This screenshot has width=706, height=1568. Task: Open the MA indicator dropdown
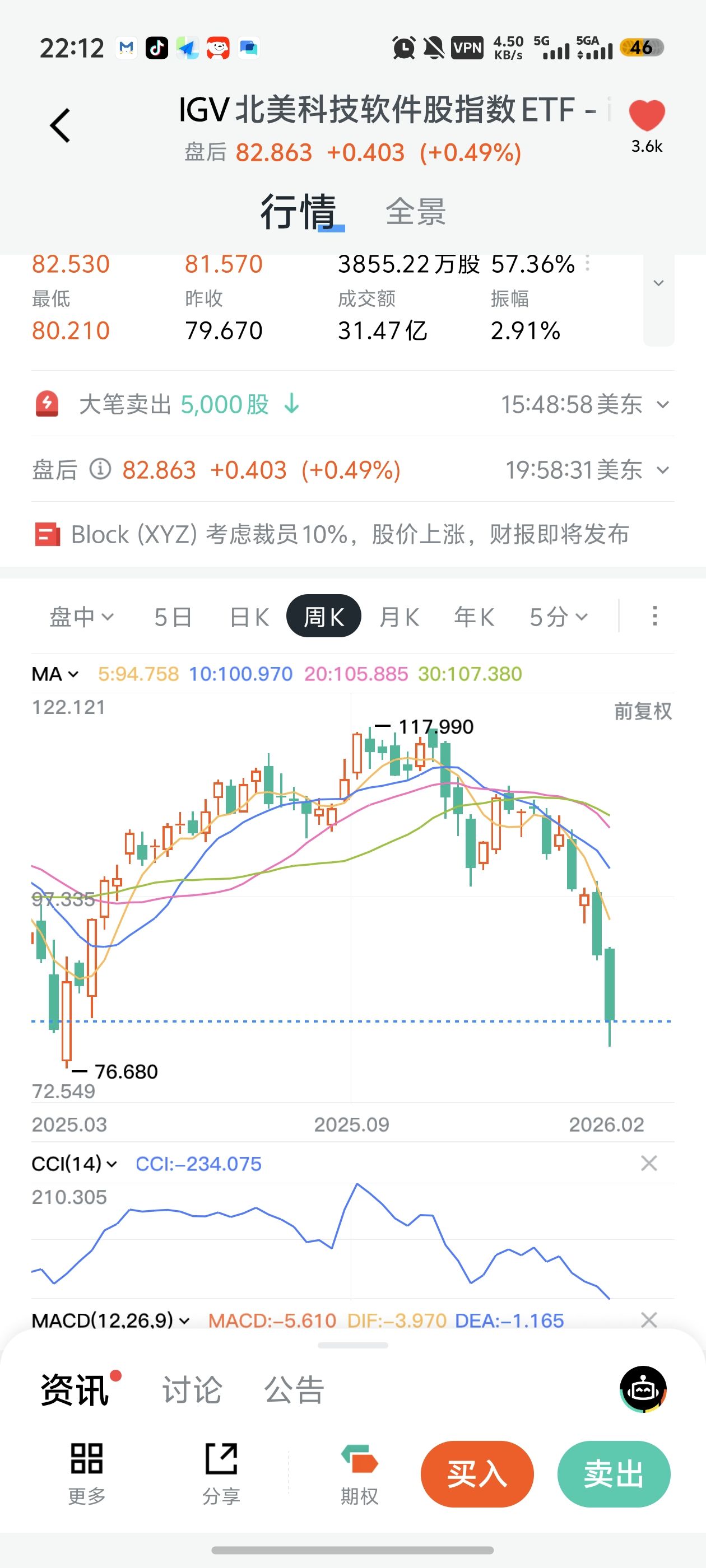coord(55,674)
